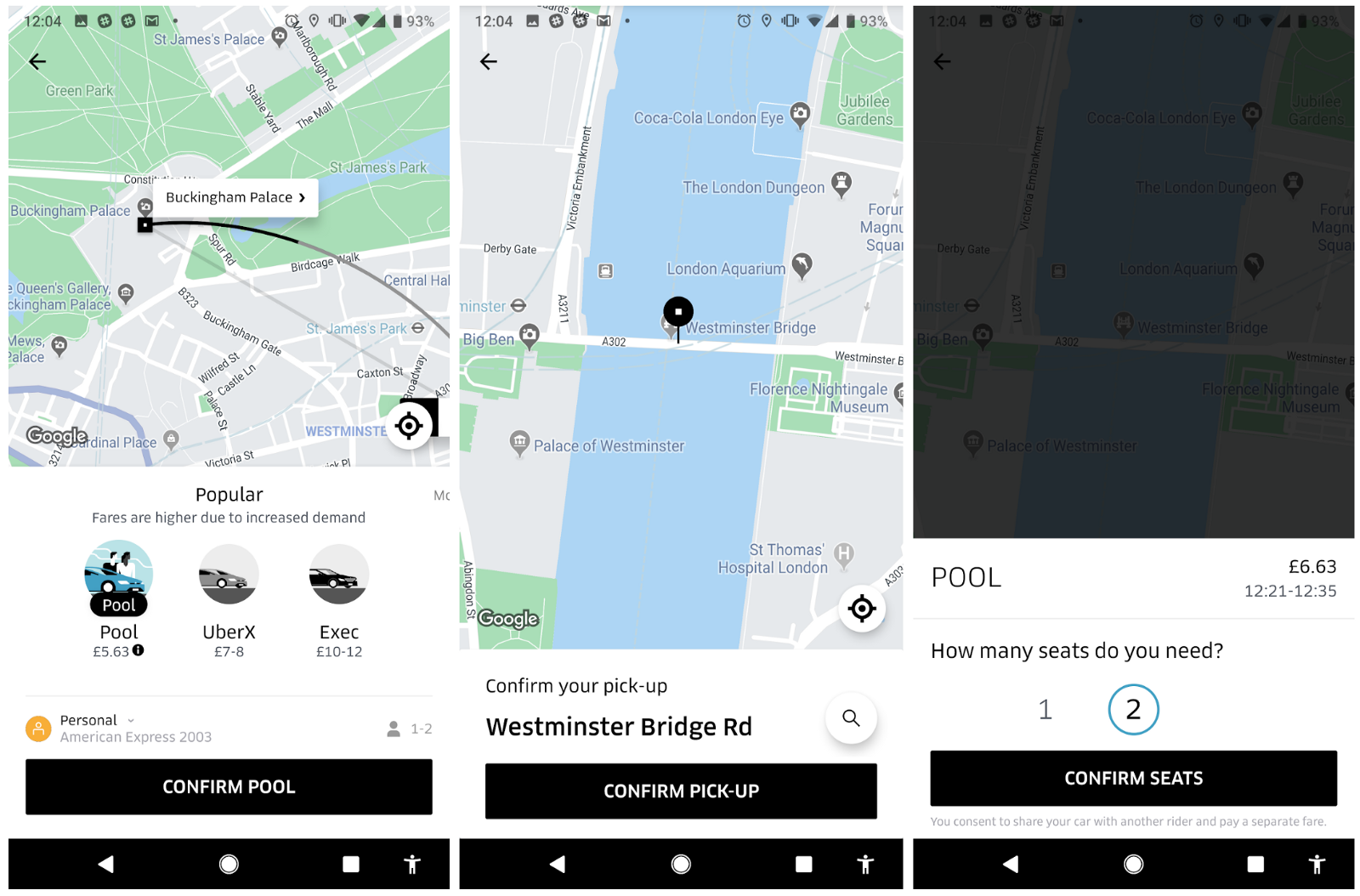Tap CONFIRM PICK-UP button
This screenshot has width=1360, height=896.
[x=681, y=791]
